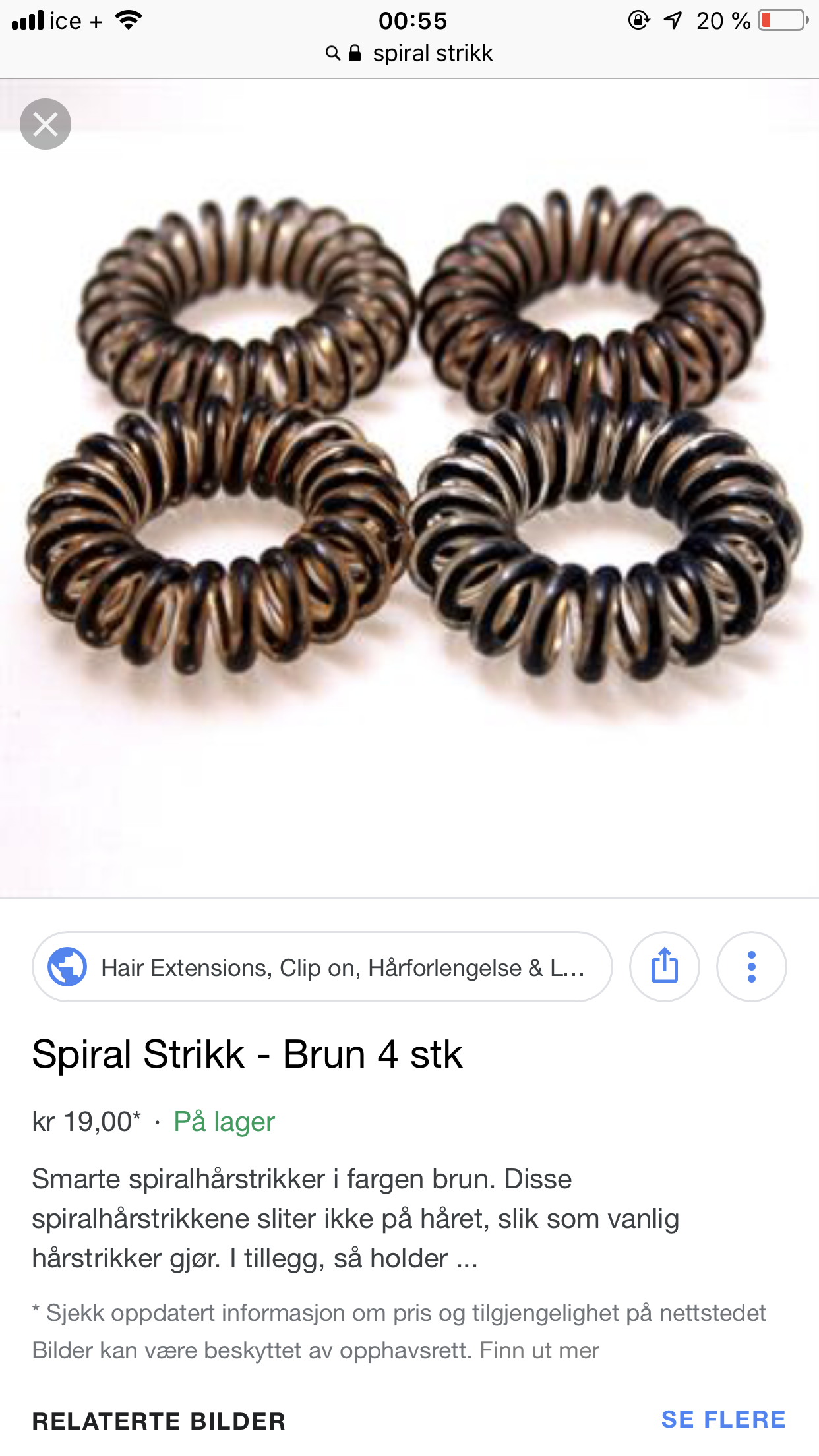Share this image
Viewport: 819px width, 1456px height.
665,967
